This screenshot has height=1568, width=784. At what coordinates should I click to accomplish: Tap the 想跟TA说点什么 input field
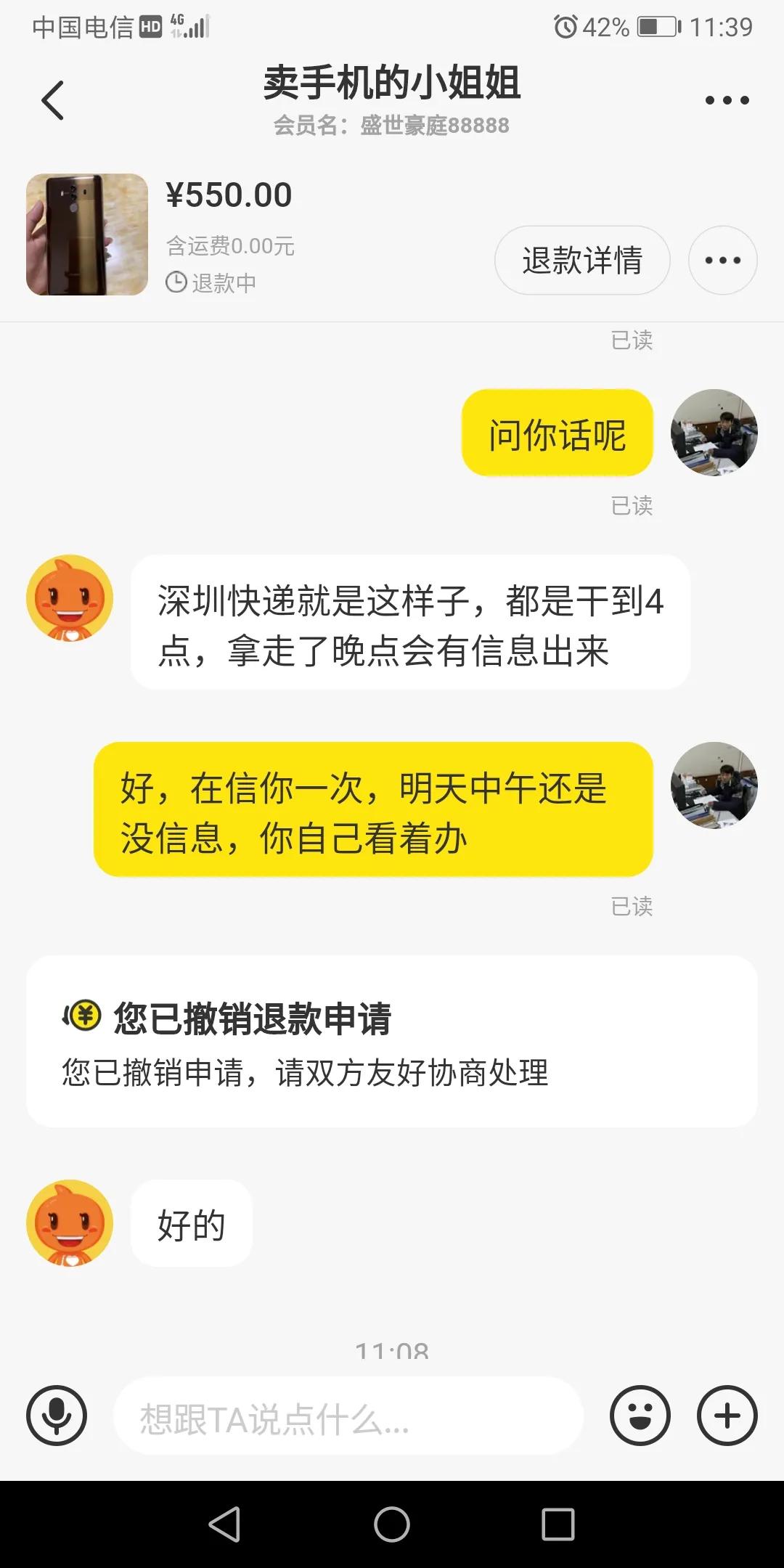(x=348, y=1414)
